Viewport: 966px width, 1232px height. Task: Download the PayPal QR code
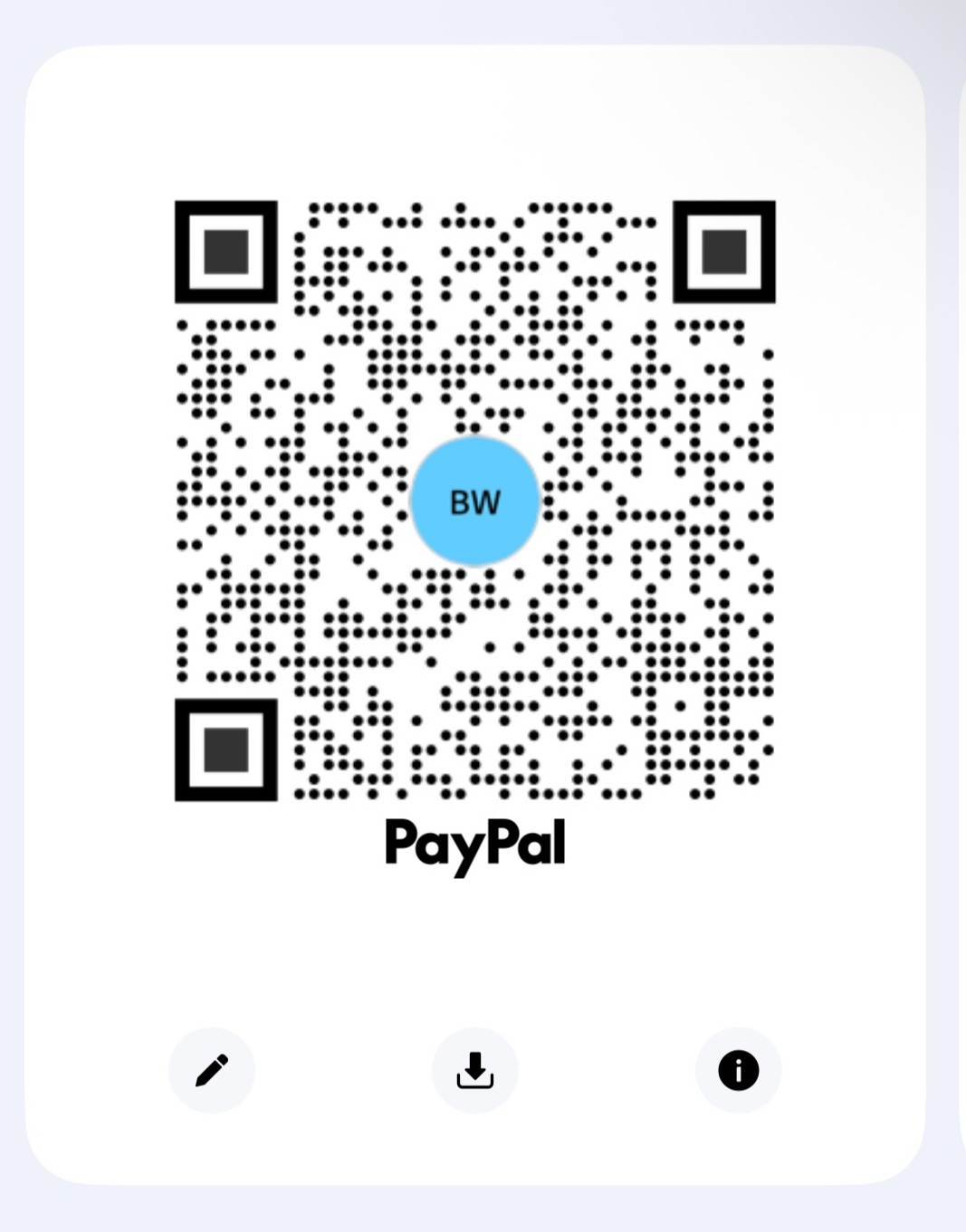pyautogui.click(x=475, y=1070)
